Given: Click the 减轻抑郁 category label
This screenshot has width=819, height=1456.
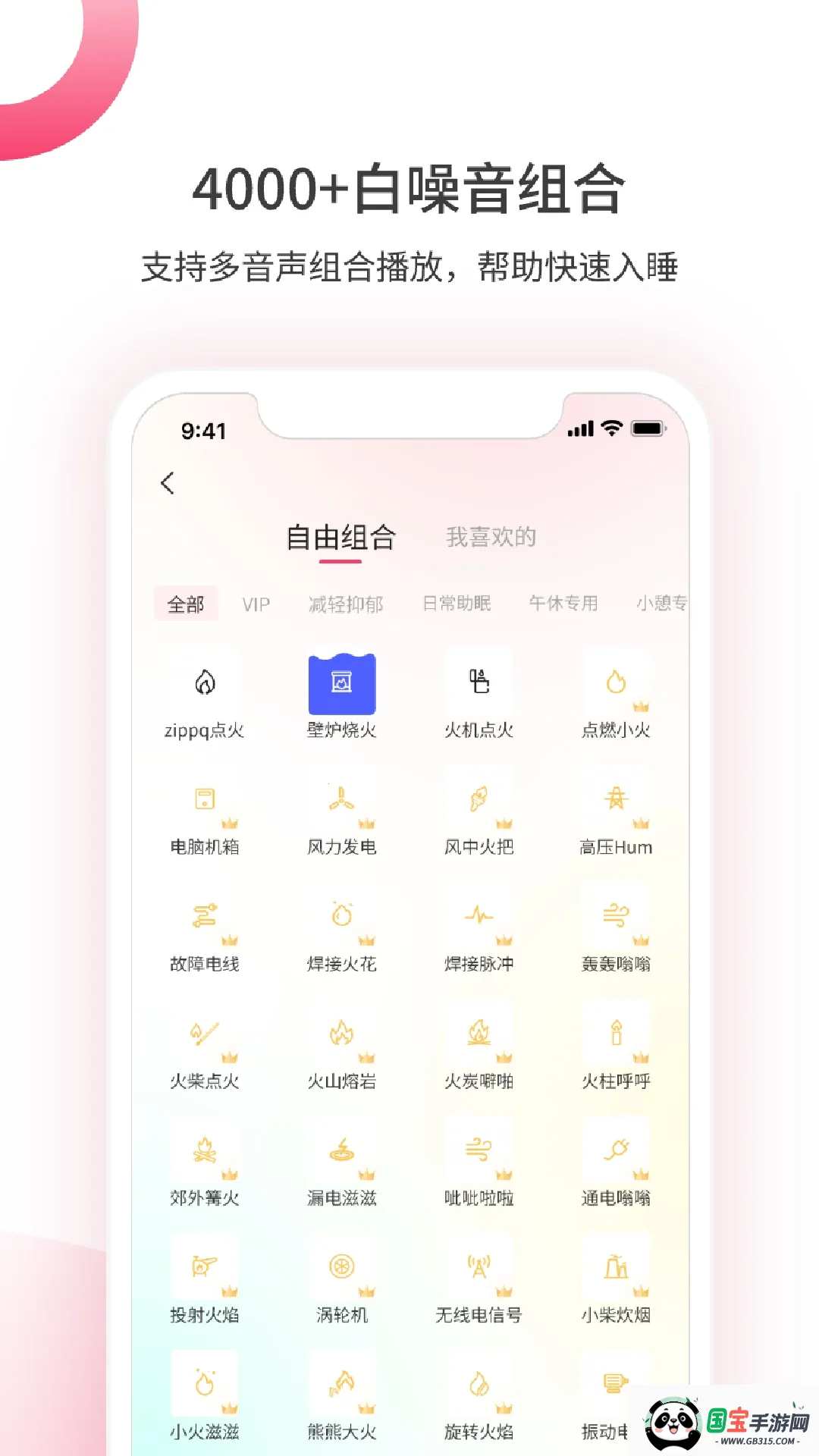Looking at the screenshot, I should (x=345, y=604).
